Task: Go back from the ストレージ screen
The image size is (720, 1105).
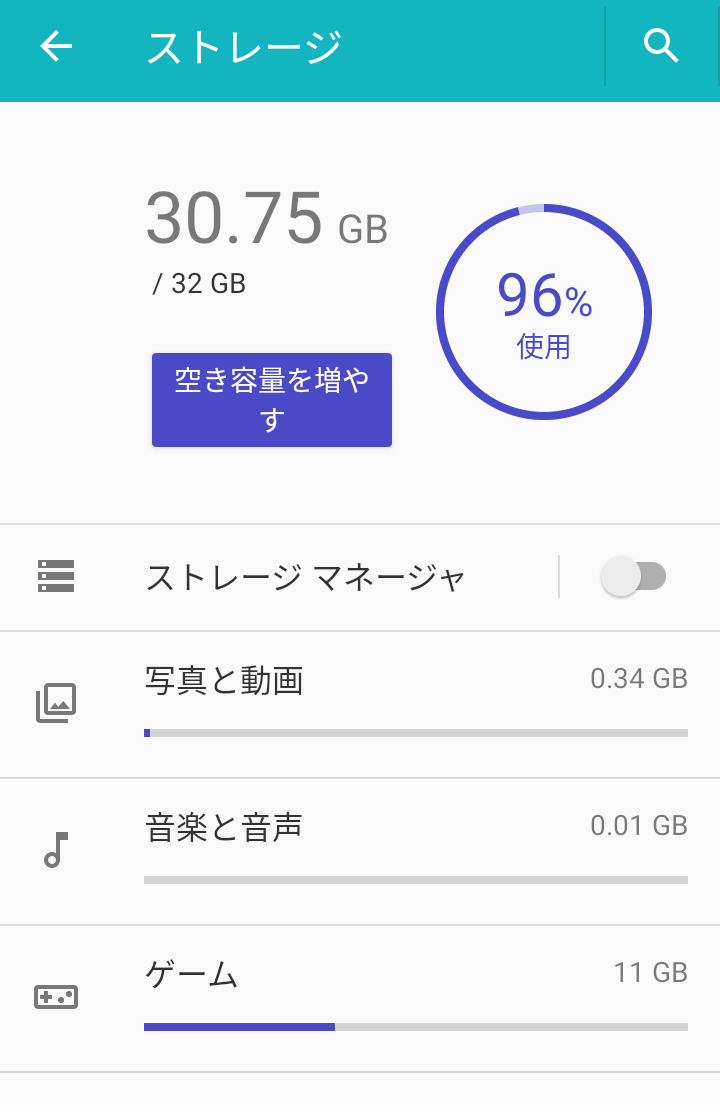Action: (56, 46)
